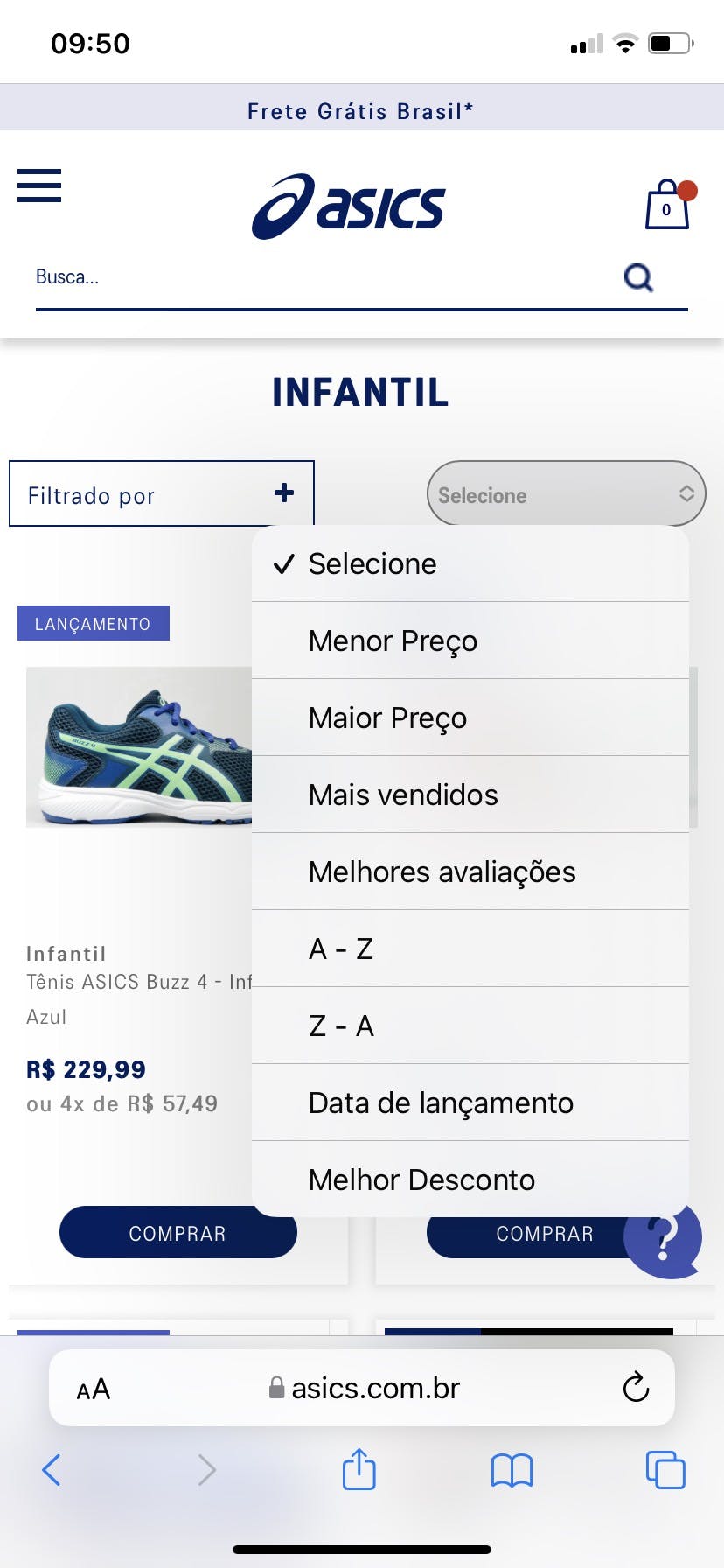The height and width of the screenshot is (1568, 724).
Task: Tap the search magnifier icon
Action: pos(639,278)
